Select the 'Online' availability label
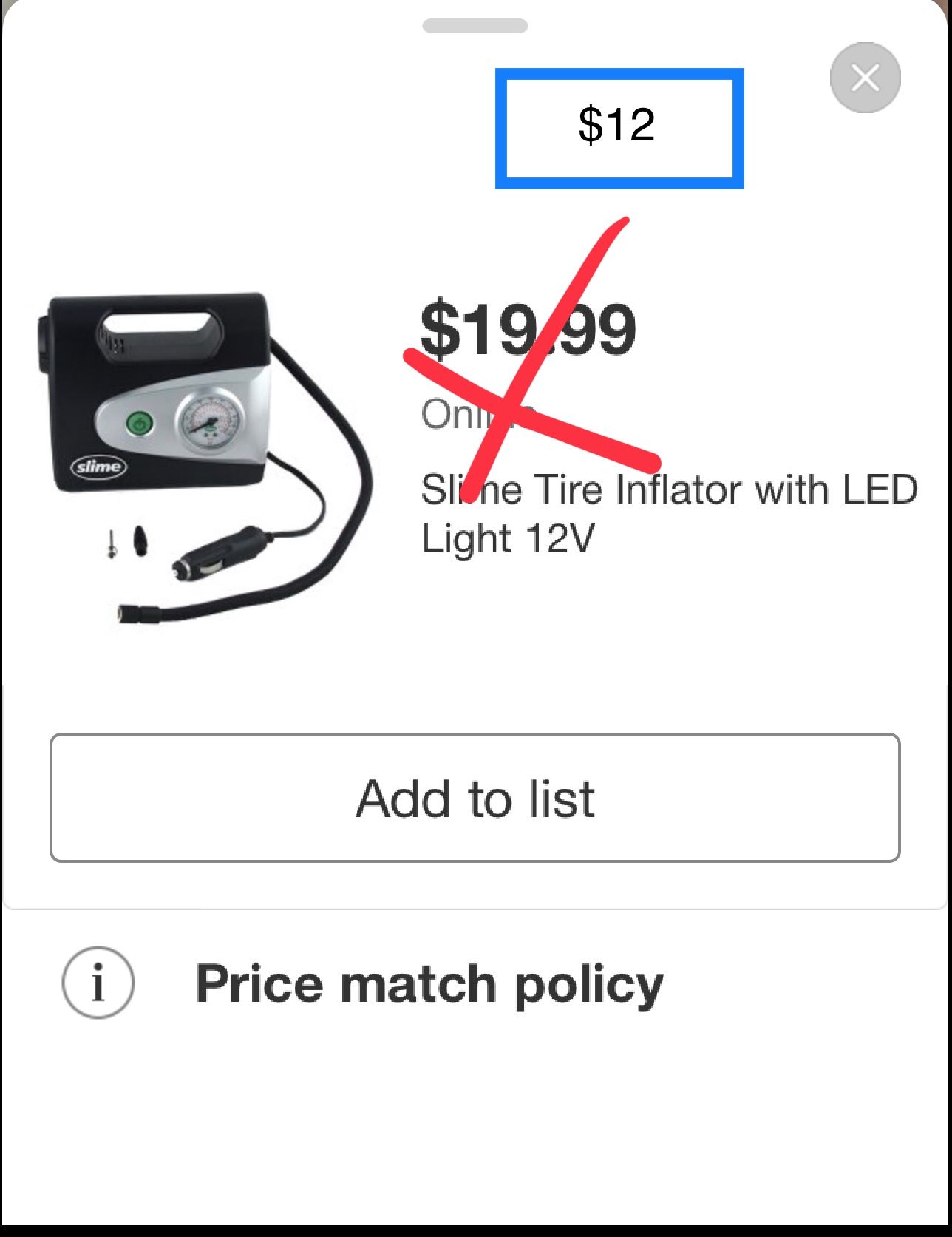 (x=473, y=416)
